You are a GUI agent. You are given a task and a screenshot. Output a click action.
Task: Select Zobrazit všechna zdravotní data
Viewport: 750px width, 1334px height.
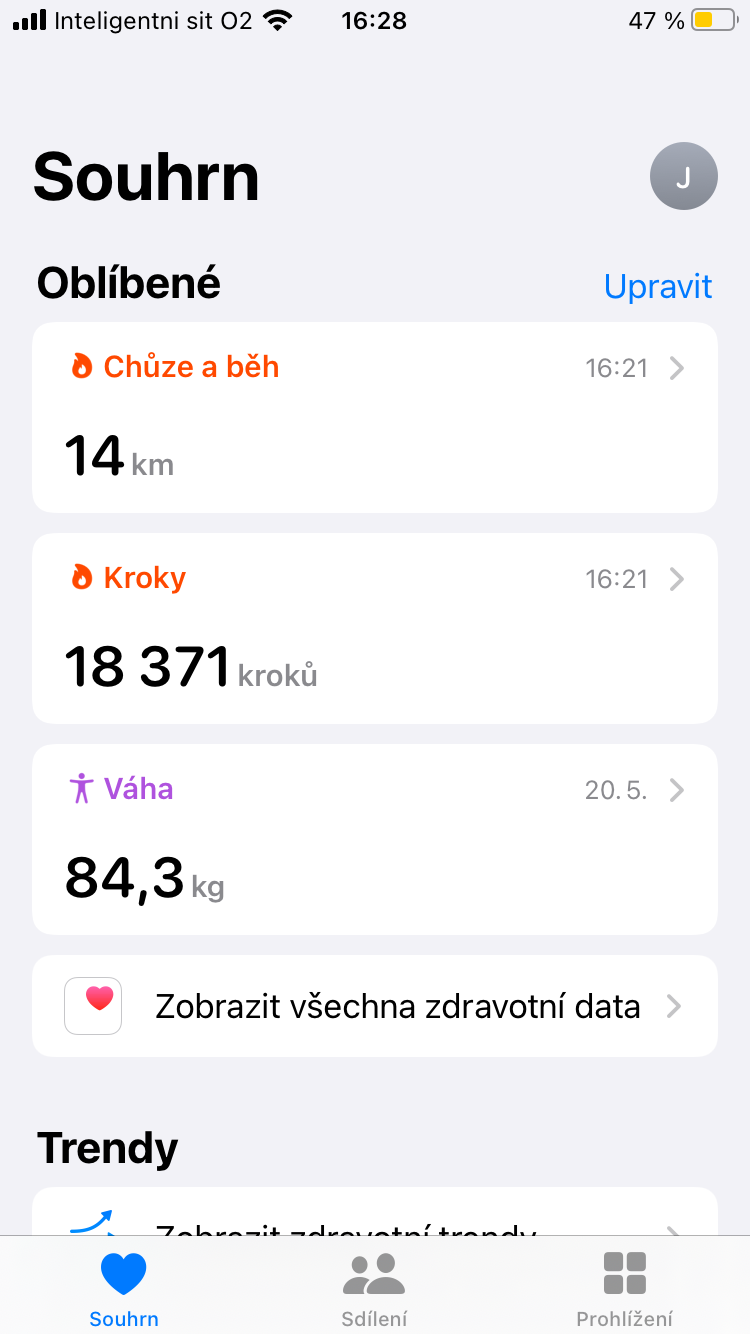[374, 1006]
